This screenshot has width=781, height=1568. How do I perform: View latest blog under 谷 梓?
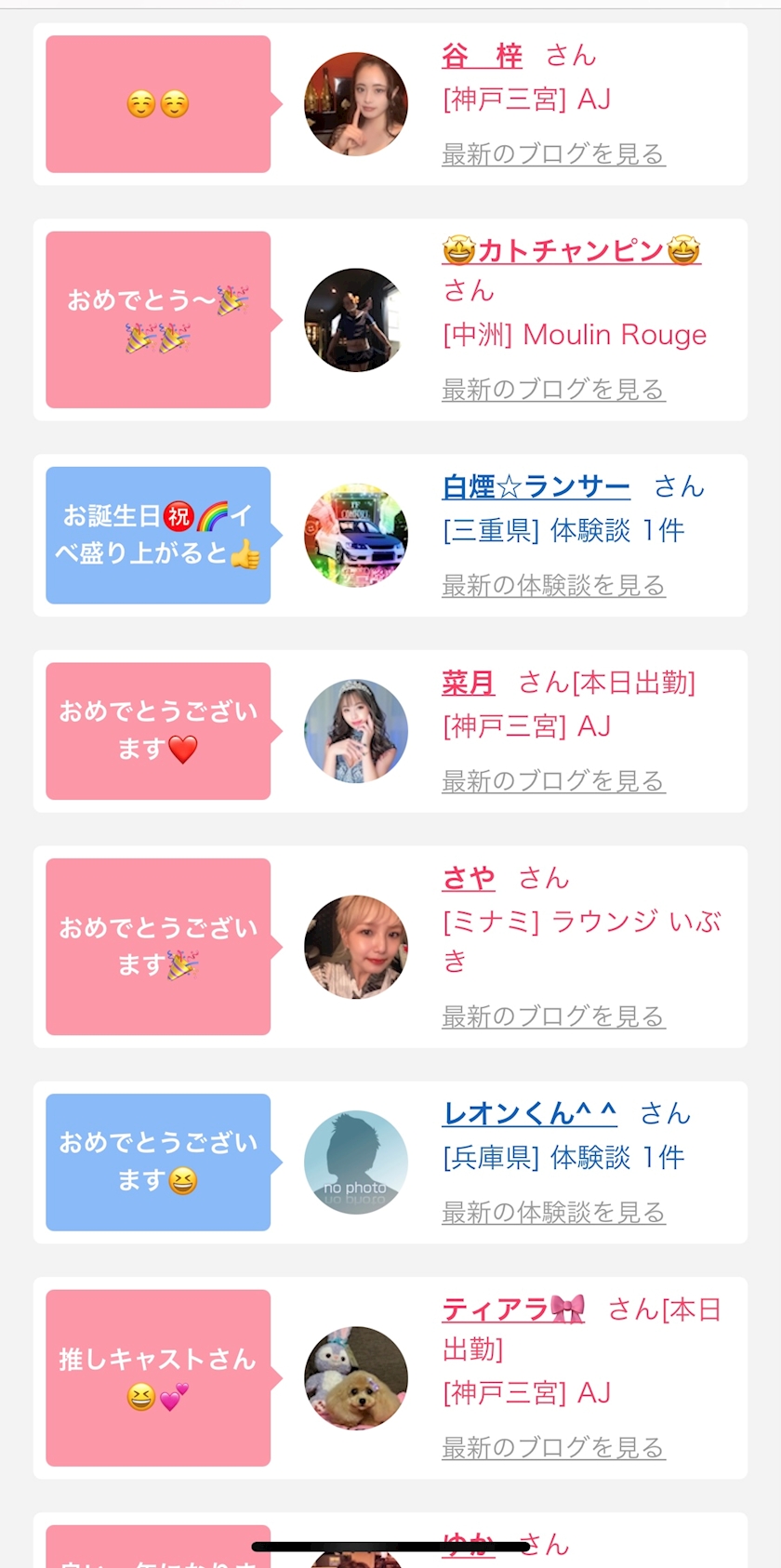tap(553, 153)
